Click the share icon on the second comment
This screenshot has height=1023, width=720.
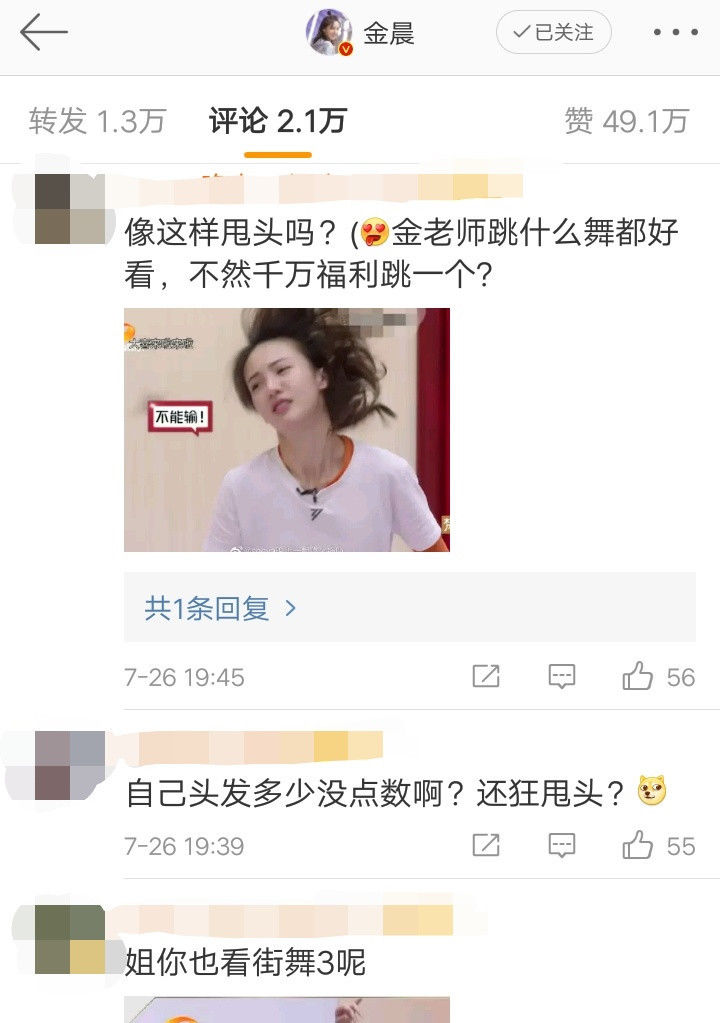485,846
